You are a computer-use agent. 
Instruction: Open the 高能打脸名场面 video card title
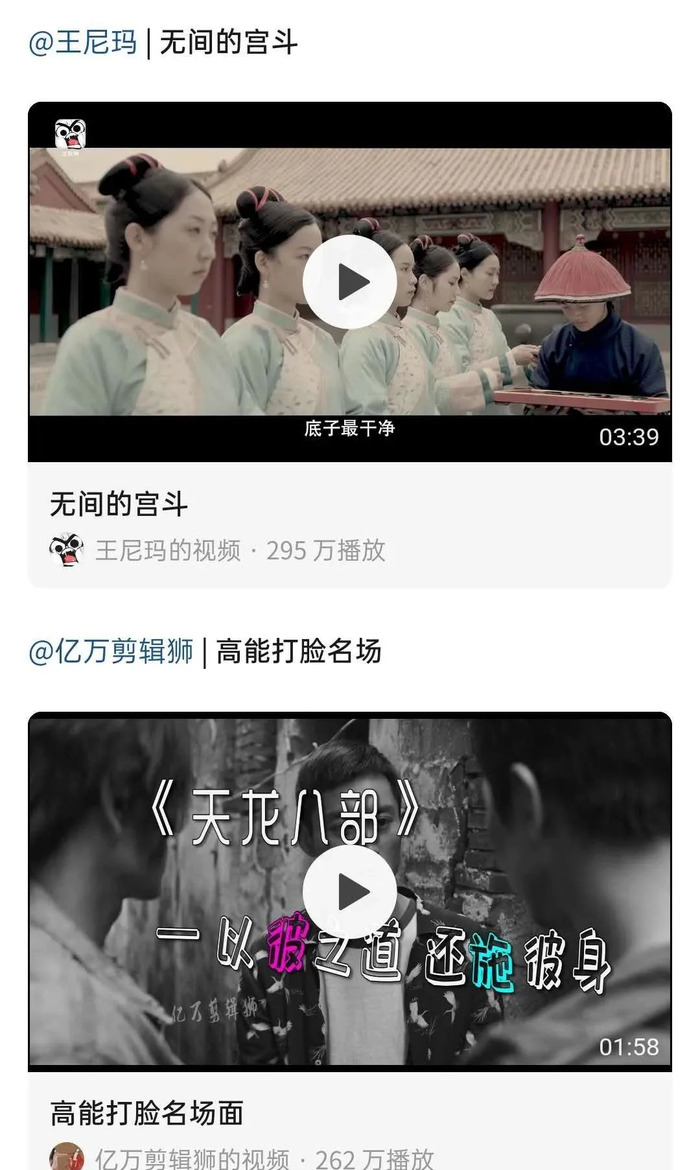click(147, 1113)
